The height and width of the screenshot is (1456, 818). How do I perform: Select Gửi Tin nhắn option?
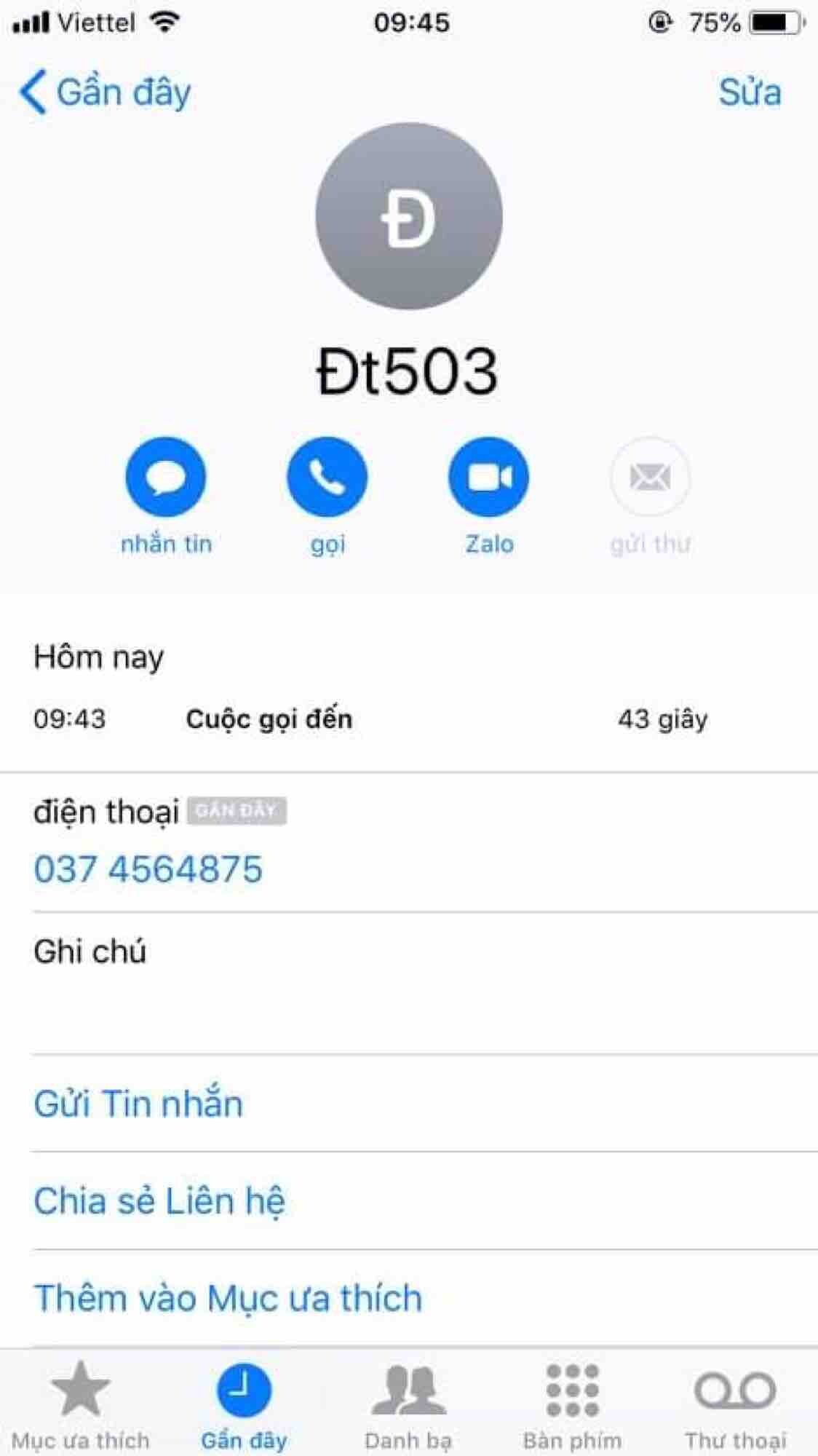[138, 1104]
